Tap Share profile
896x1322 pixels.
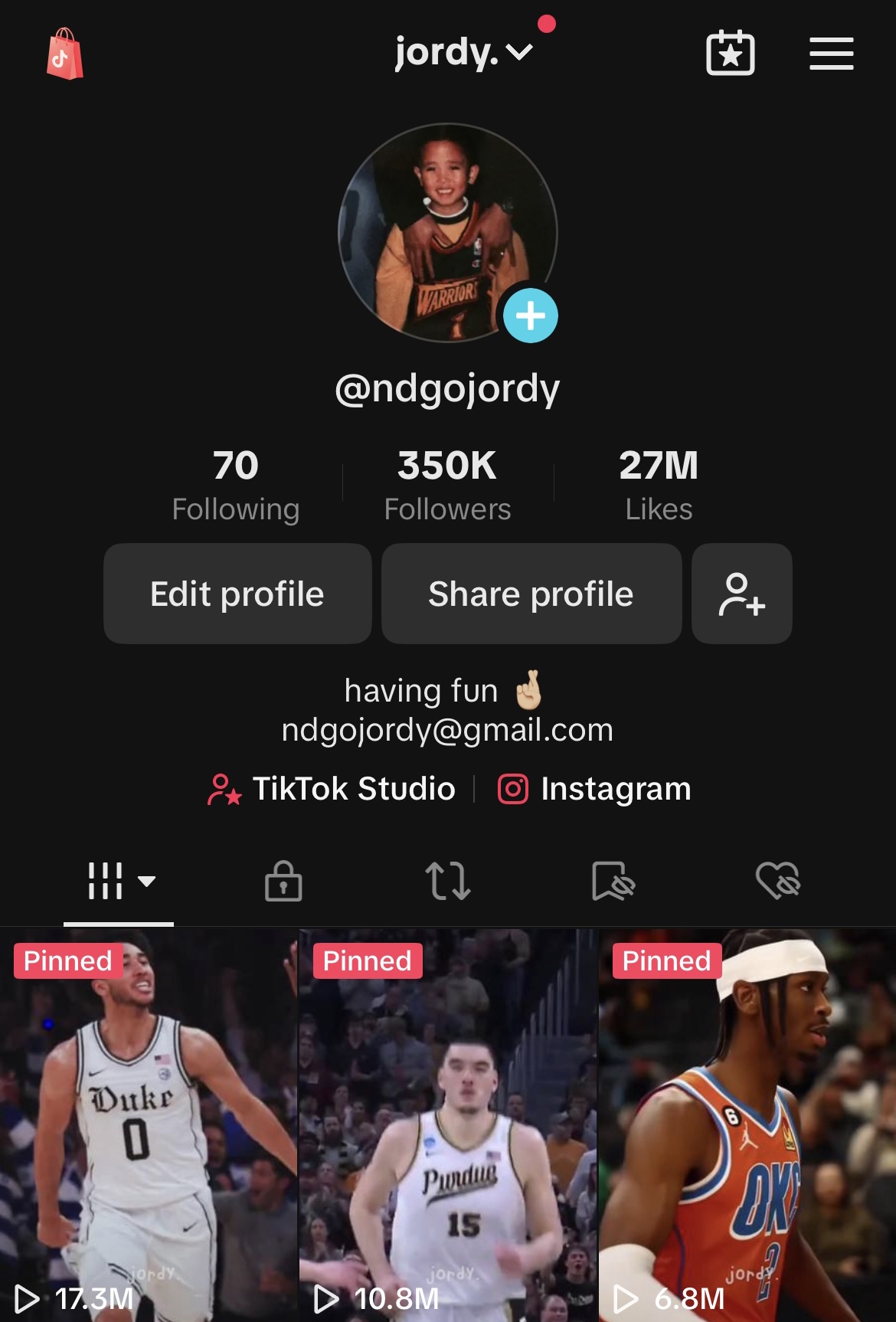(x=531, y=594)
